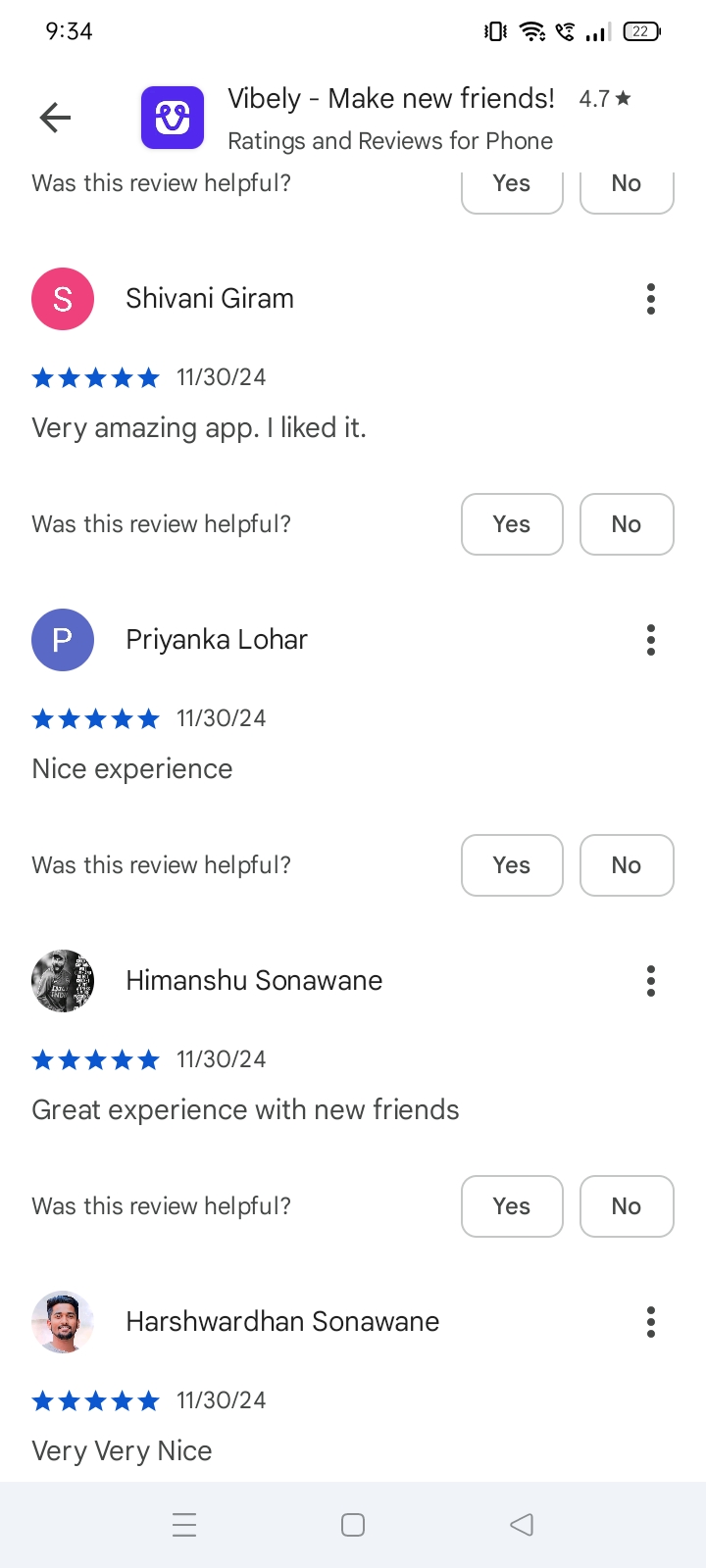The height and width of the screenshot is (1568, 706).
Task: Go back using the top arrow
Action: [x=55, y=119]
